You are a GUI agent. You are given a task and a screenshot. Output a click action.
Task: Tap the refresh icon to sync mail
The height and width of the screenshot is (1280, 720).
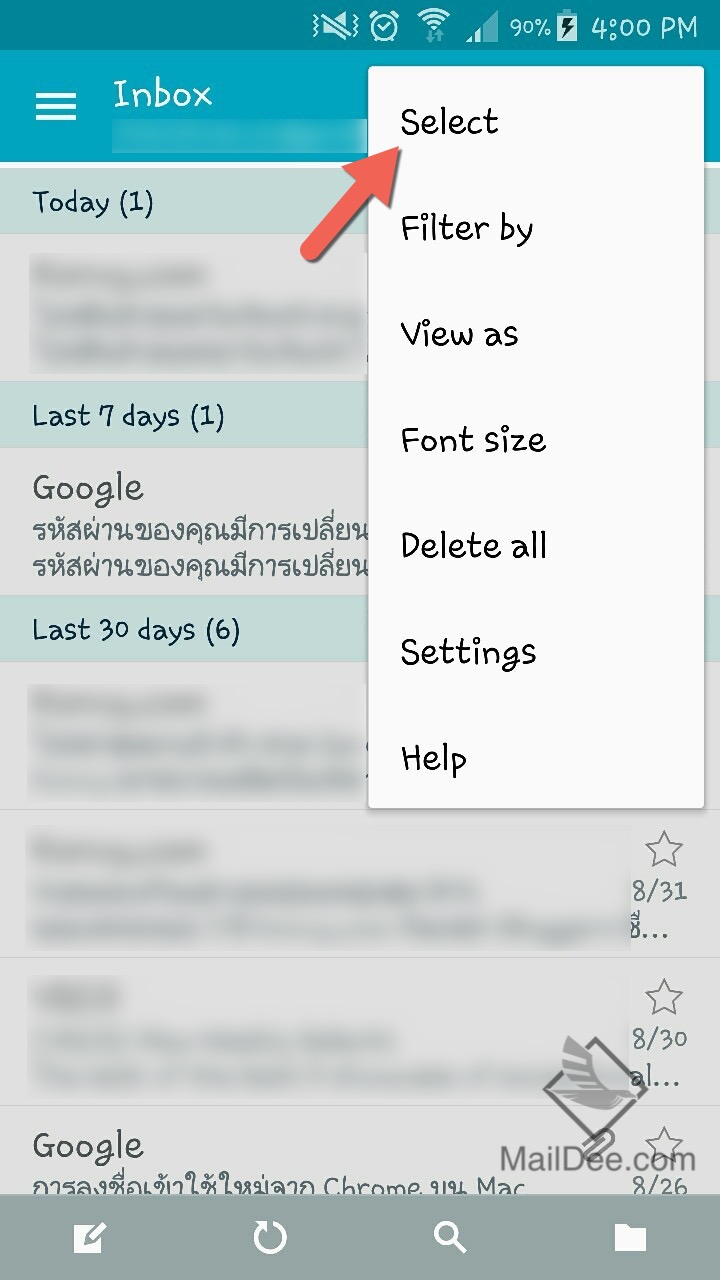[270, 1237]
